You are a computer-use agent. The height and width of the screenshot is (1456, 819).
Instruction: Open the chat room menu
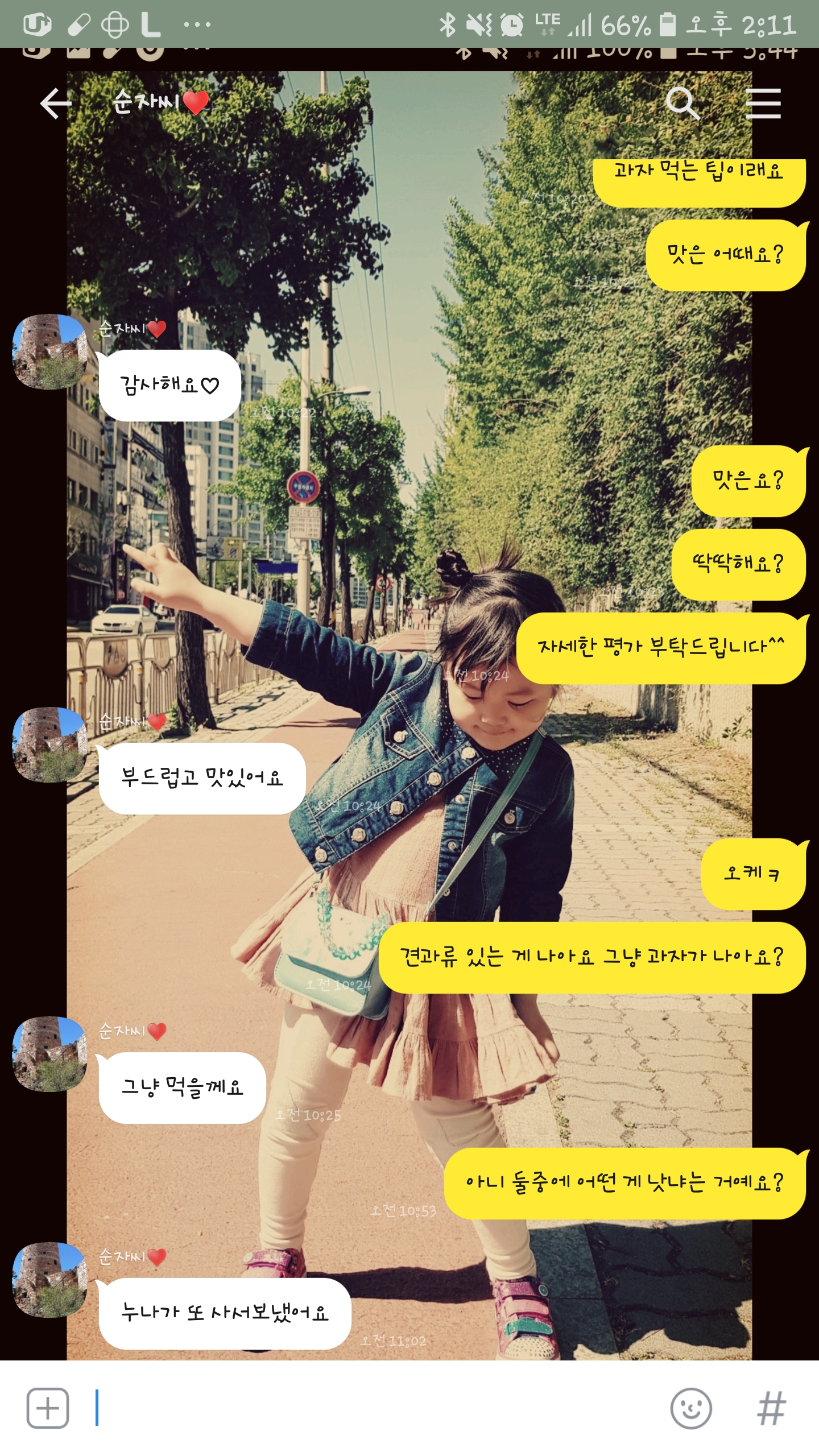click(763, 104)
